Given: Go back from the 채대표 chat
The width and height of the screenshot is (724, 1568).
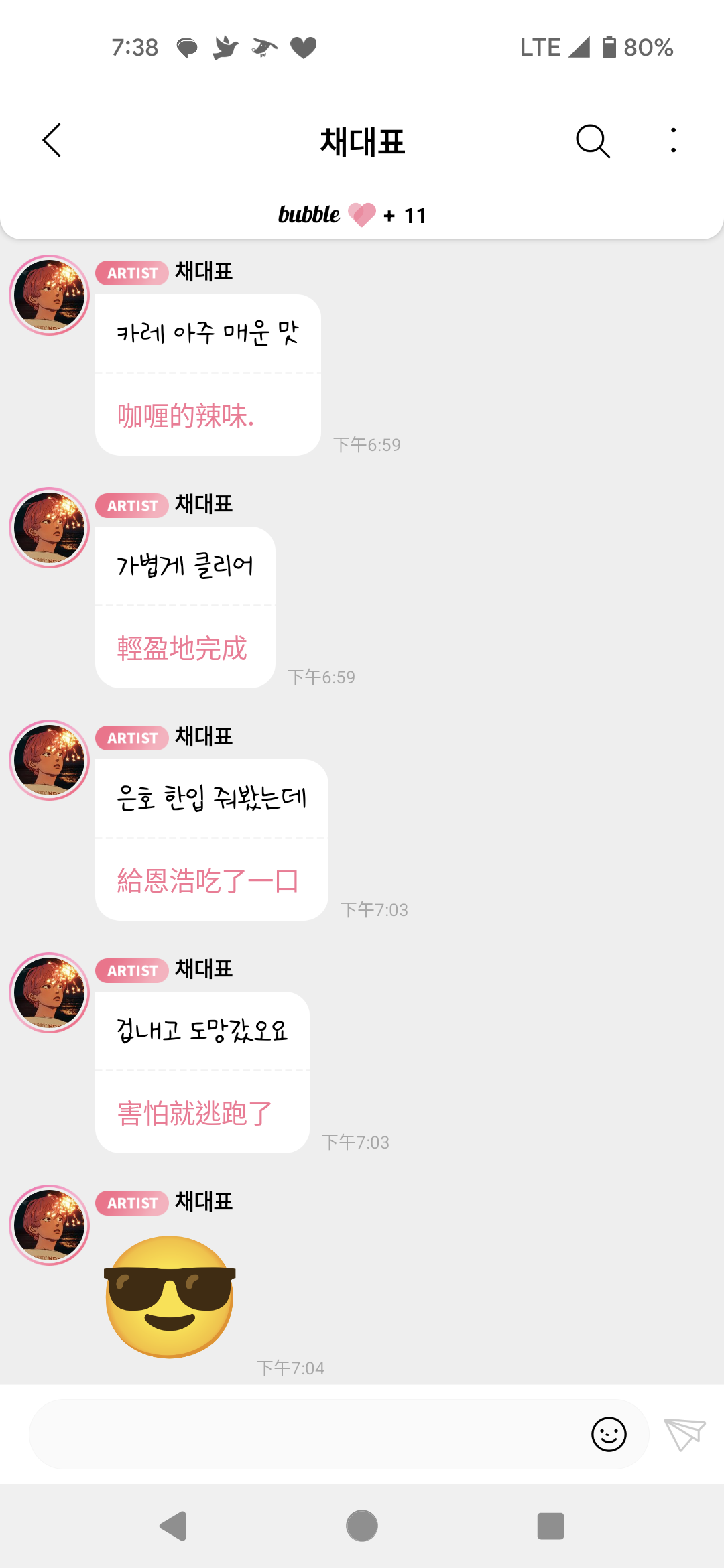Looking at the screenshot, I should coord(52,140).
